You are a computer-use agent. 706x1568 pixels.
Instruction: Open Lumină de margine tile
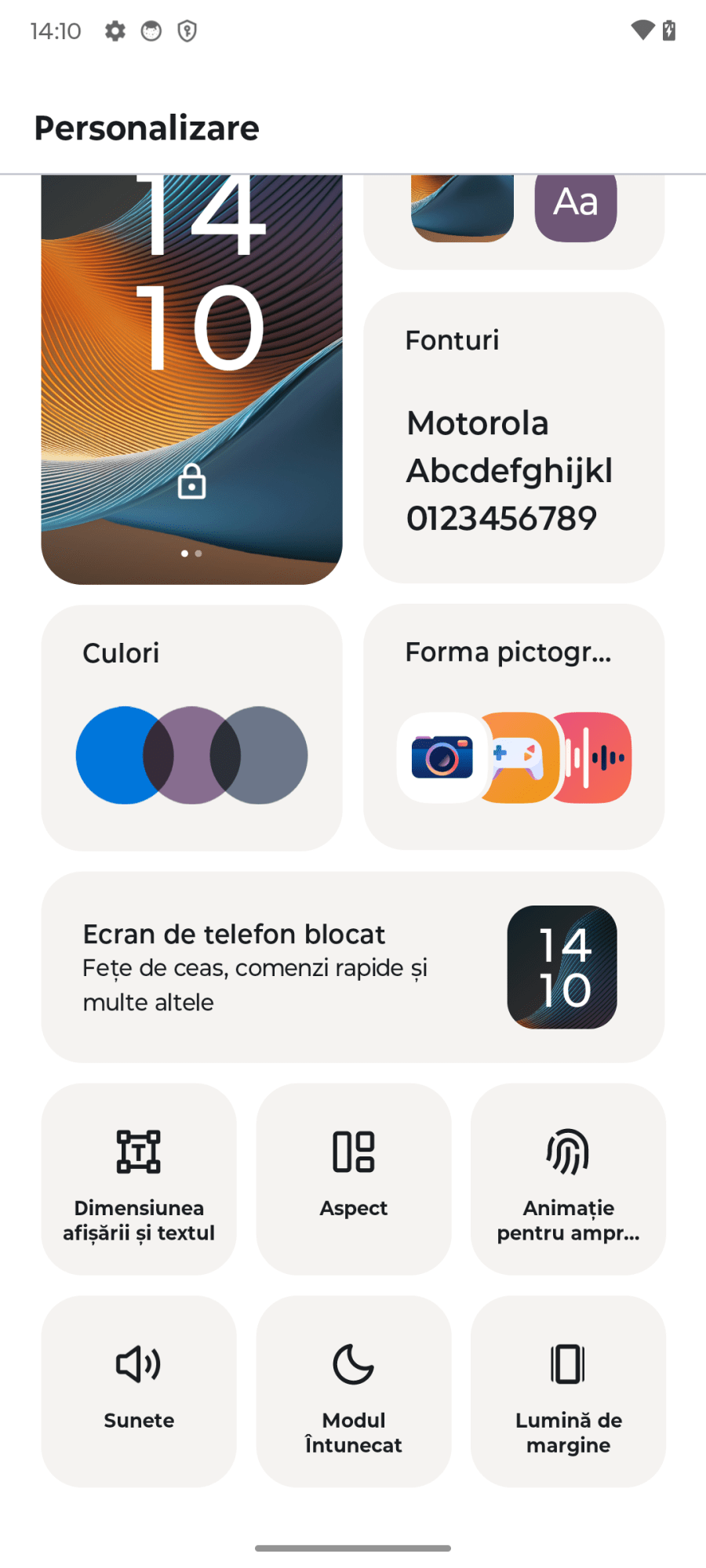click(568, 1391)
